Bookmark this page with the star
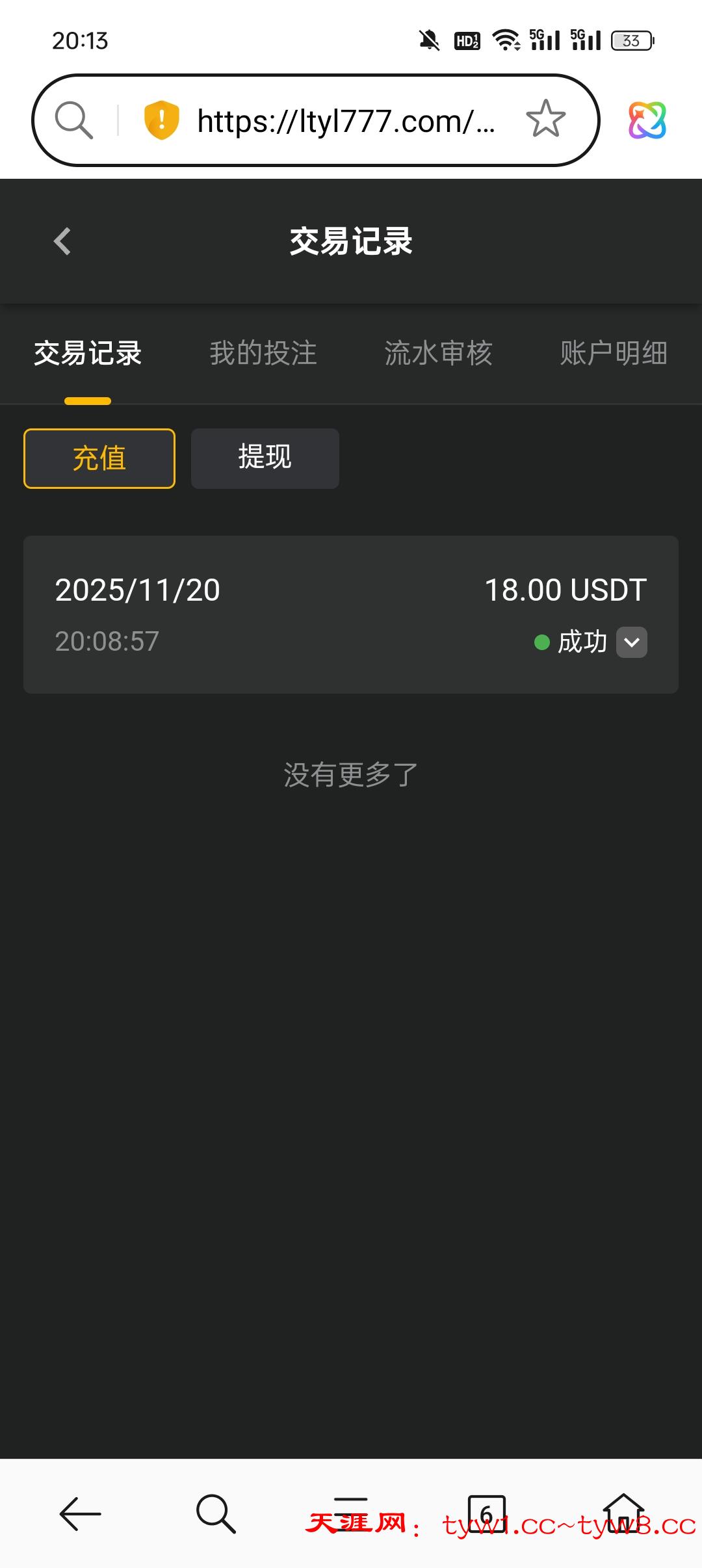 (x=545, y=120)
